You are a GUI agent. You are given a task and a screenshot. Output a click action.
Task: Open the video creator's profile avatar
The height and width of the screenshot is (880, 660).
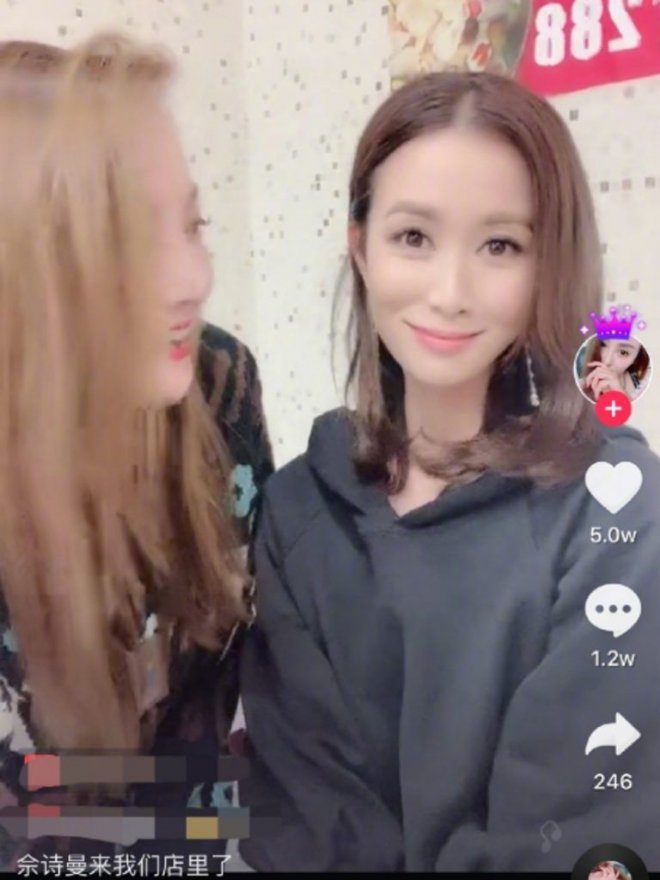pos(612,367)
